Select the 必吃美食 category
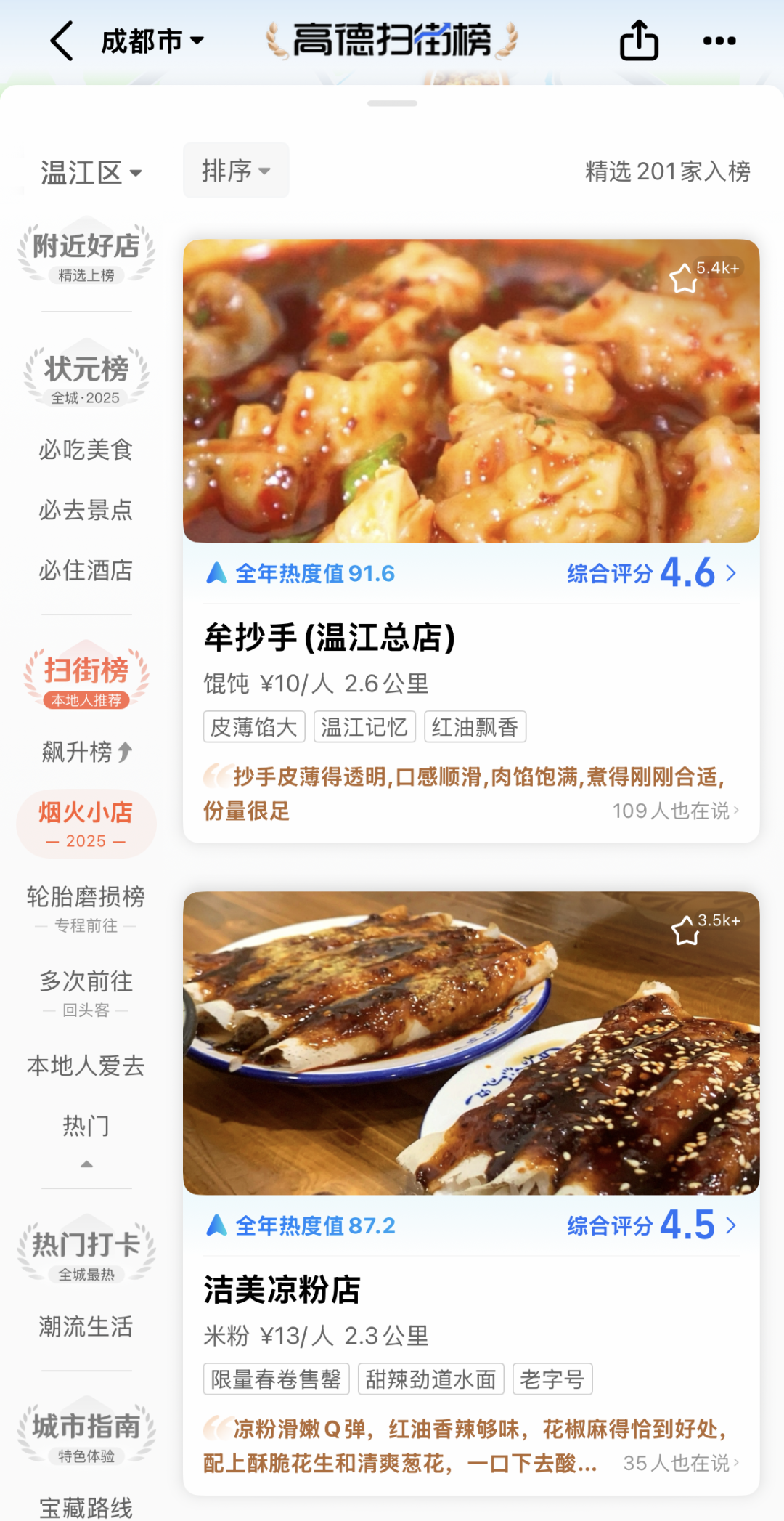Image resolution: width=784 pixels, height=1521 pixels. (x=86, y=450)
